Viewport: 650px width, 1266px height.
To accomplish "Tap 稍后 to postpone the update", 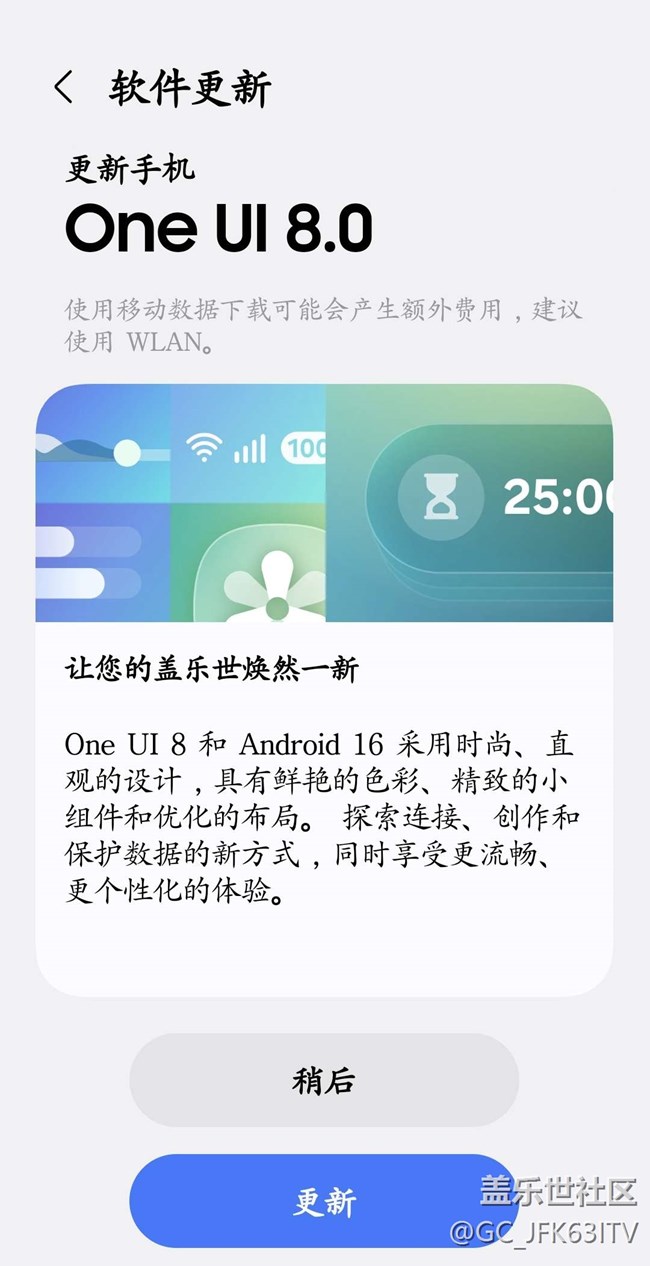I will (x=324, y=1080).
